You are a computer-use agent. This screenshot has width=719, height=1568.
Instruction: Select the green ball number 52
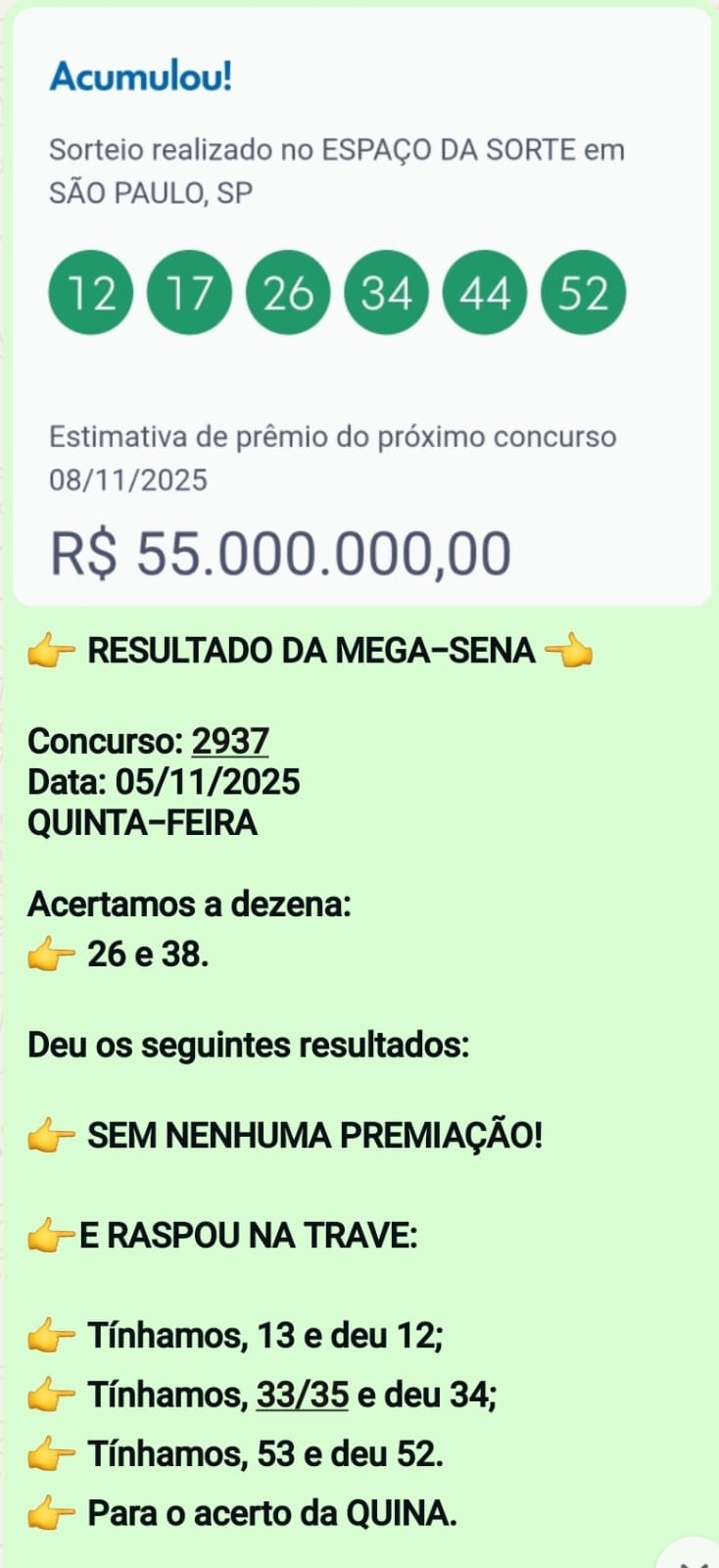[583, 293]
